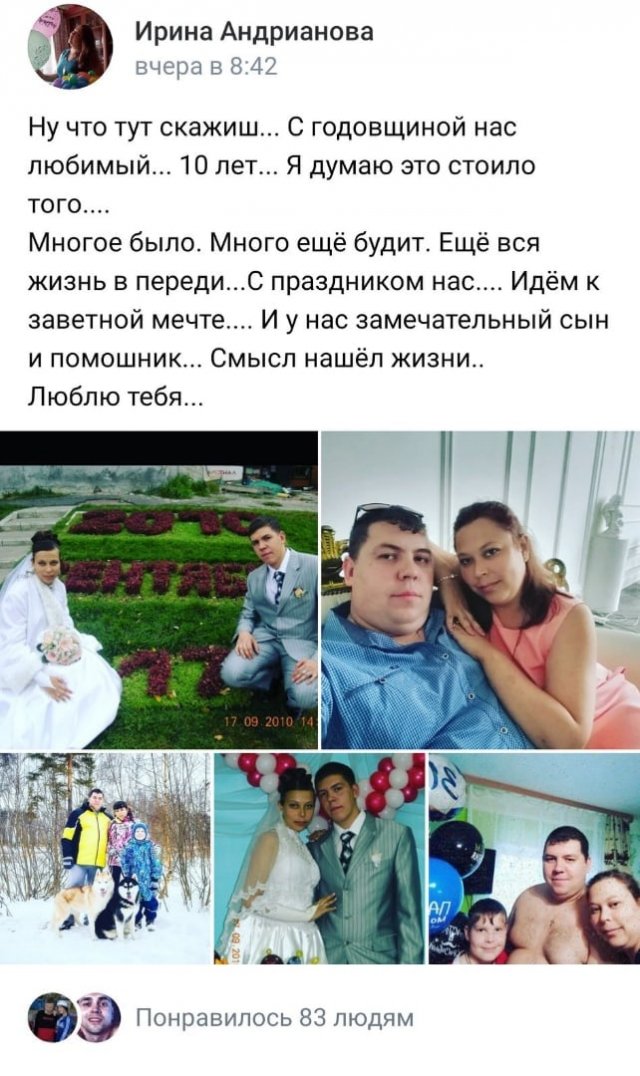This screenshot has width=640, height=1076.
Task: View the 83 people who liked
Action: (273, 1018)
